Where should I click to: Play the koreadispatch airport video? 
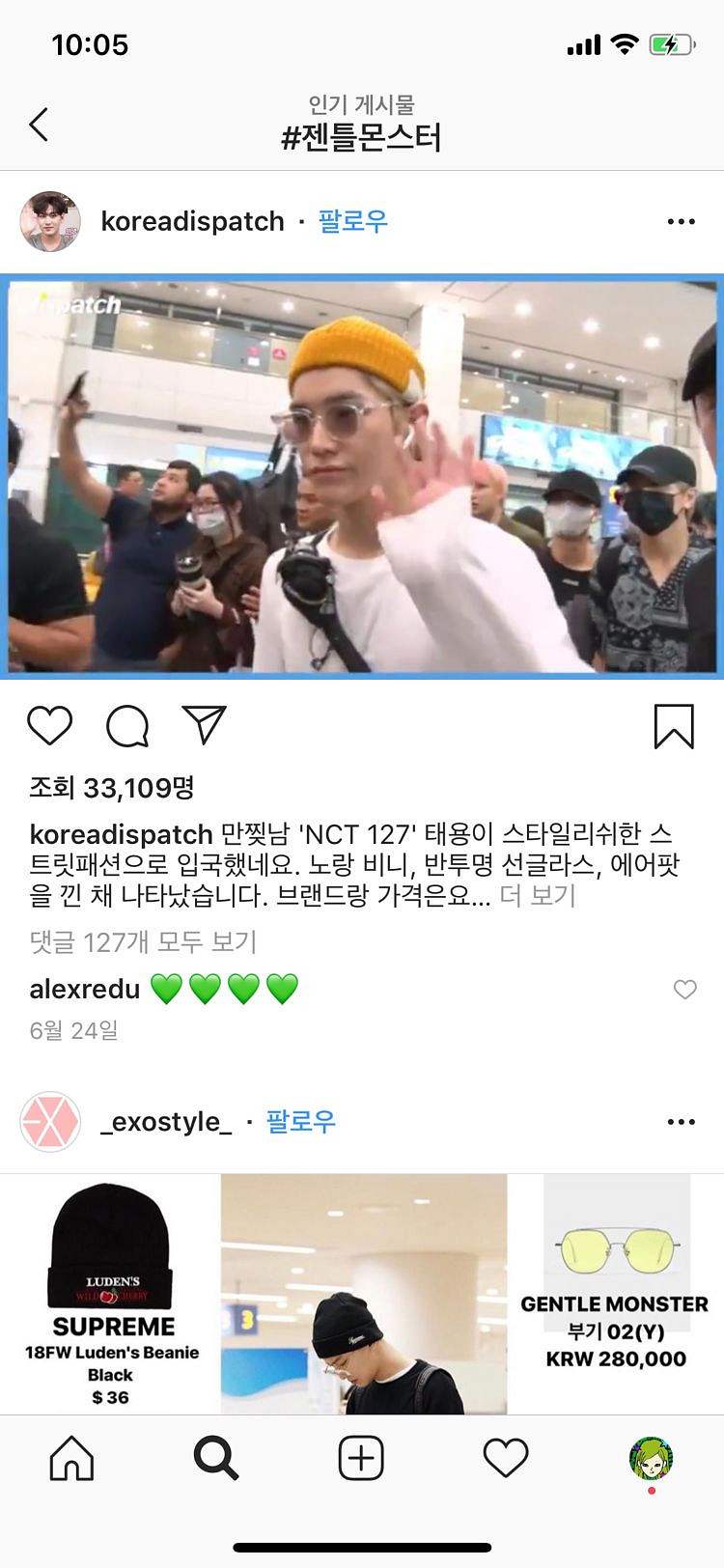362,477
